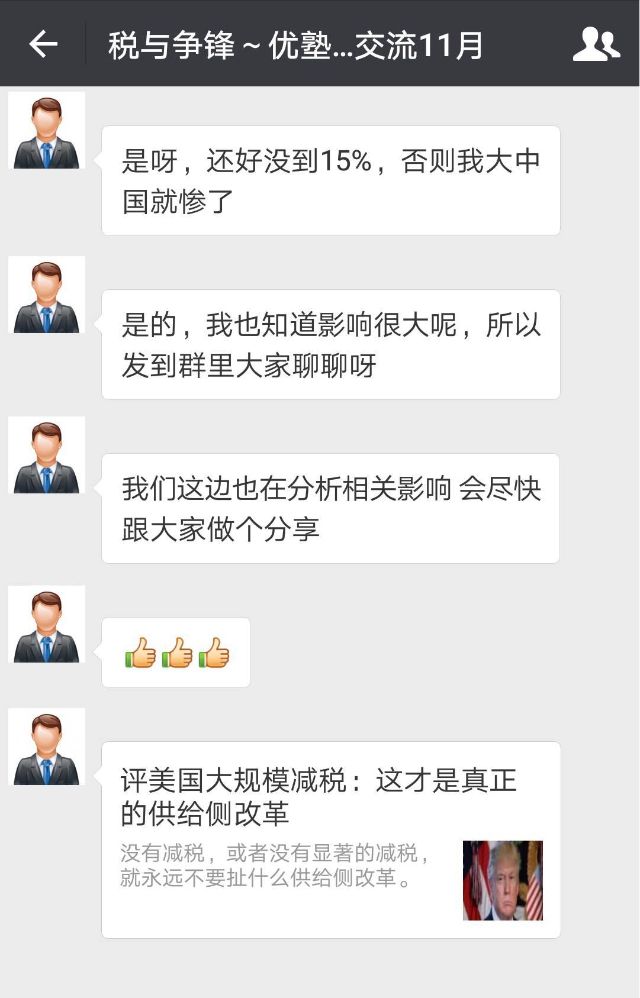Open group members info icon

596,44
